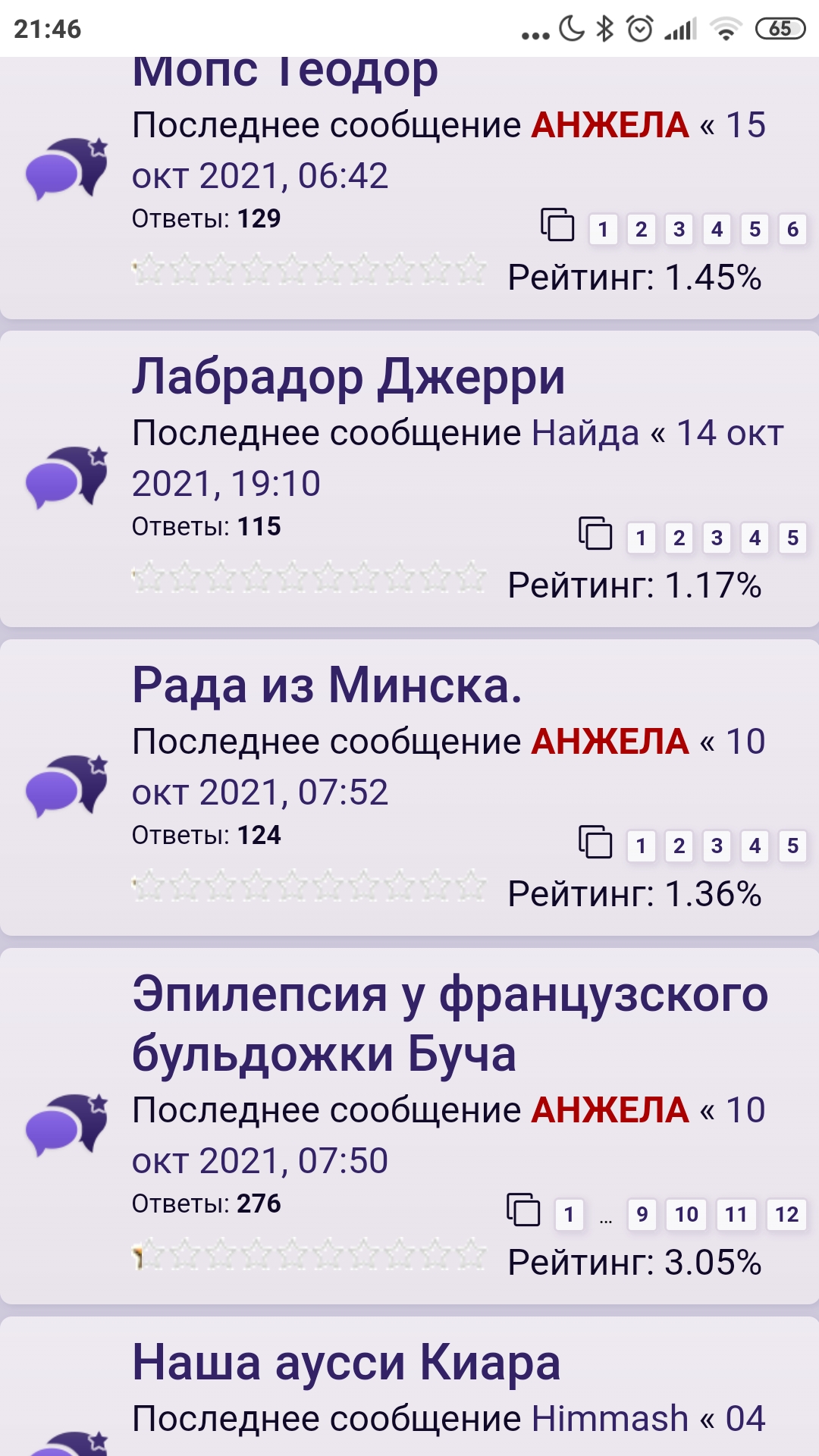Go to page 12 of Эпилепсия topic
The height and width of the screenshot is (1456, 819).
786,1214
